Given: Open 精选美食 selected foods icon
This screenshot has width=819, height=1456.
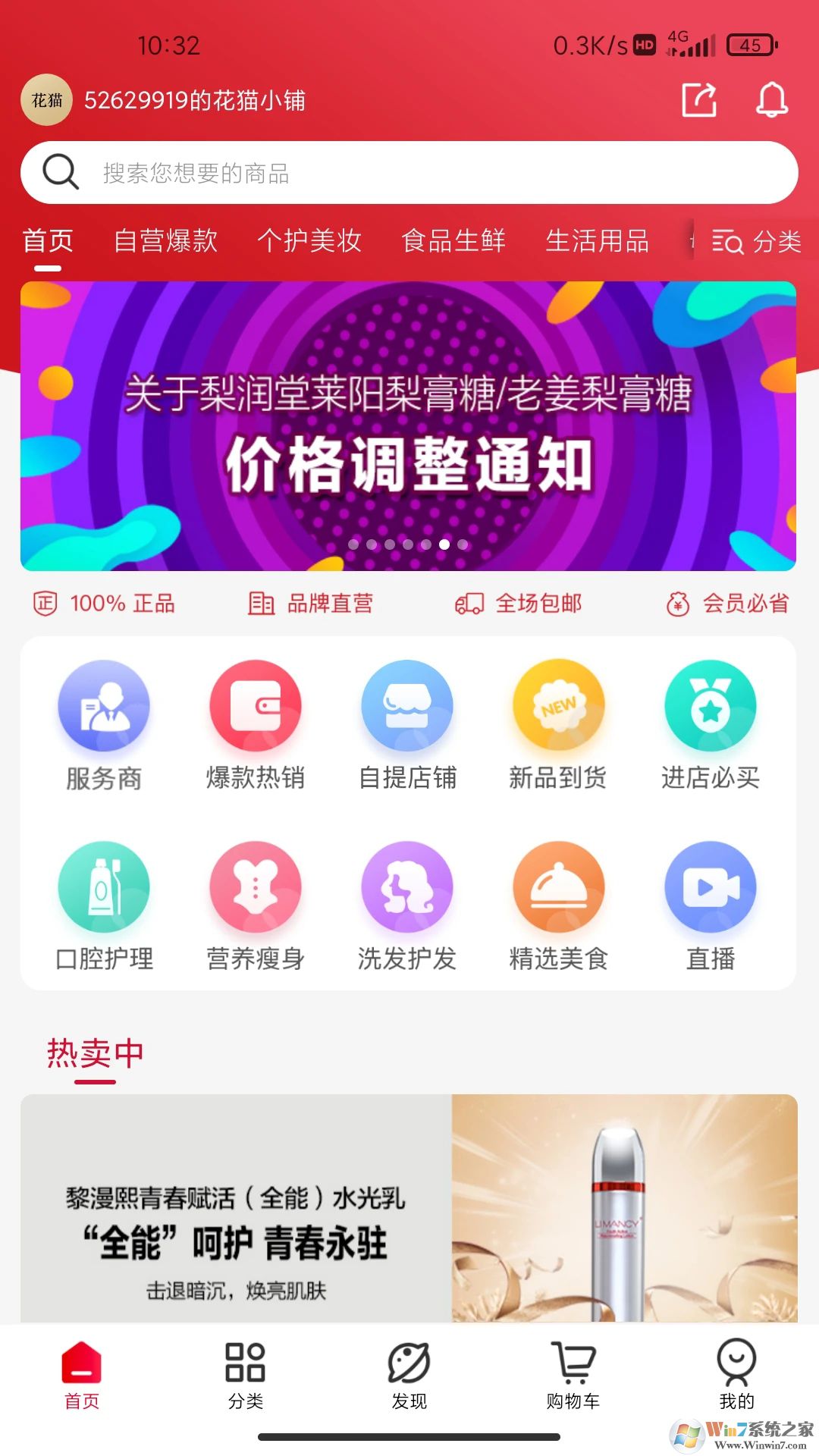Looking at the screenshot, I should (x=559, y=887).
